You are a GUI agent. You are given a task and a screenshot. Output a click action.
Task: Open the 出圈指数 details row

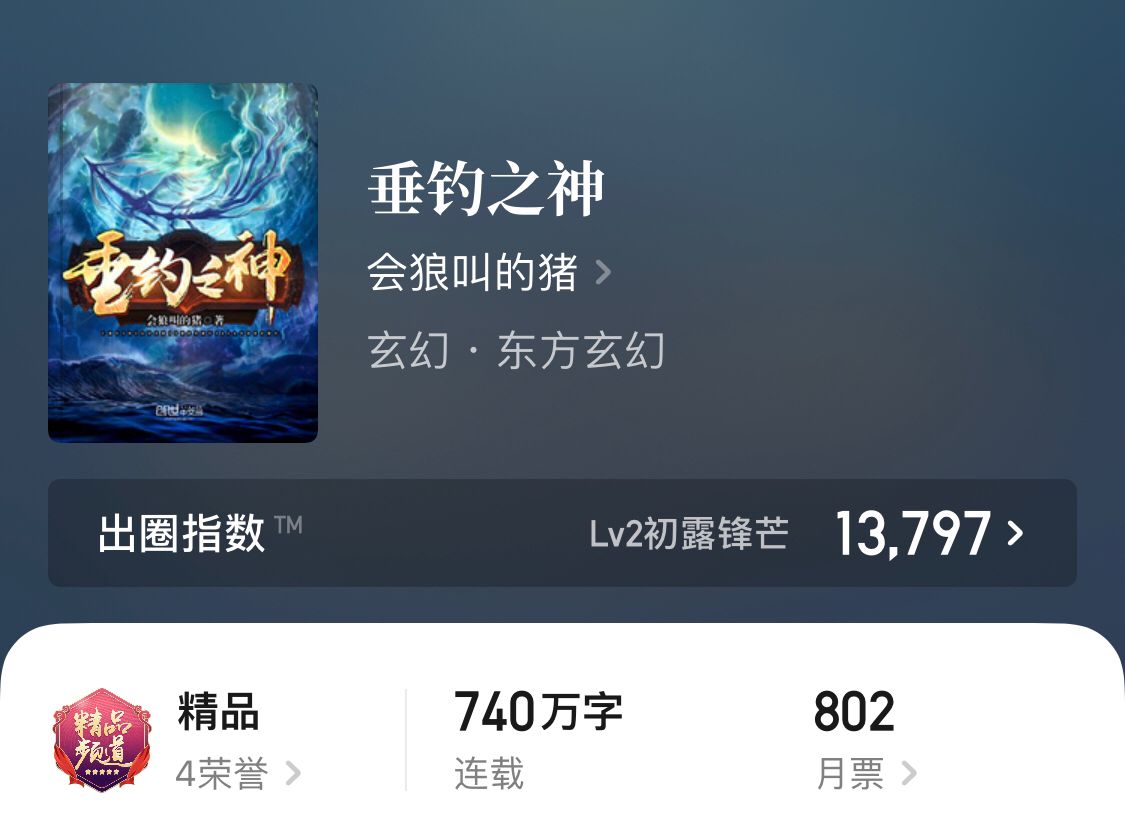tap(561, 533)
